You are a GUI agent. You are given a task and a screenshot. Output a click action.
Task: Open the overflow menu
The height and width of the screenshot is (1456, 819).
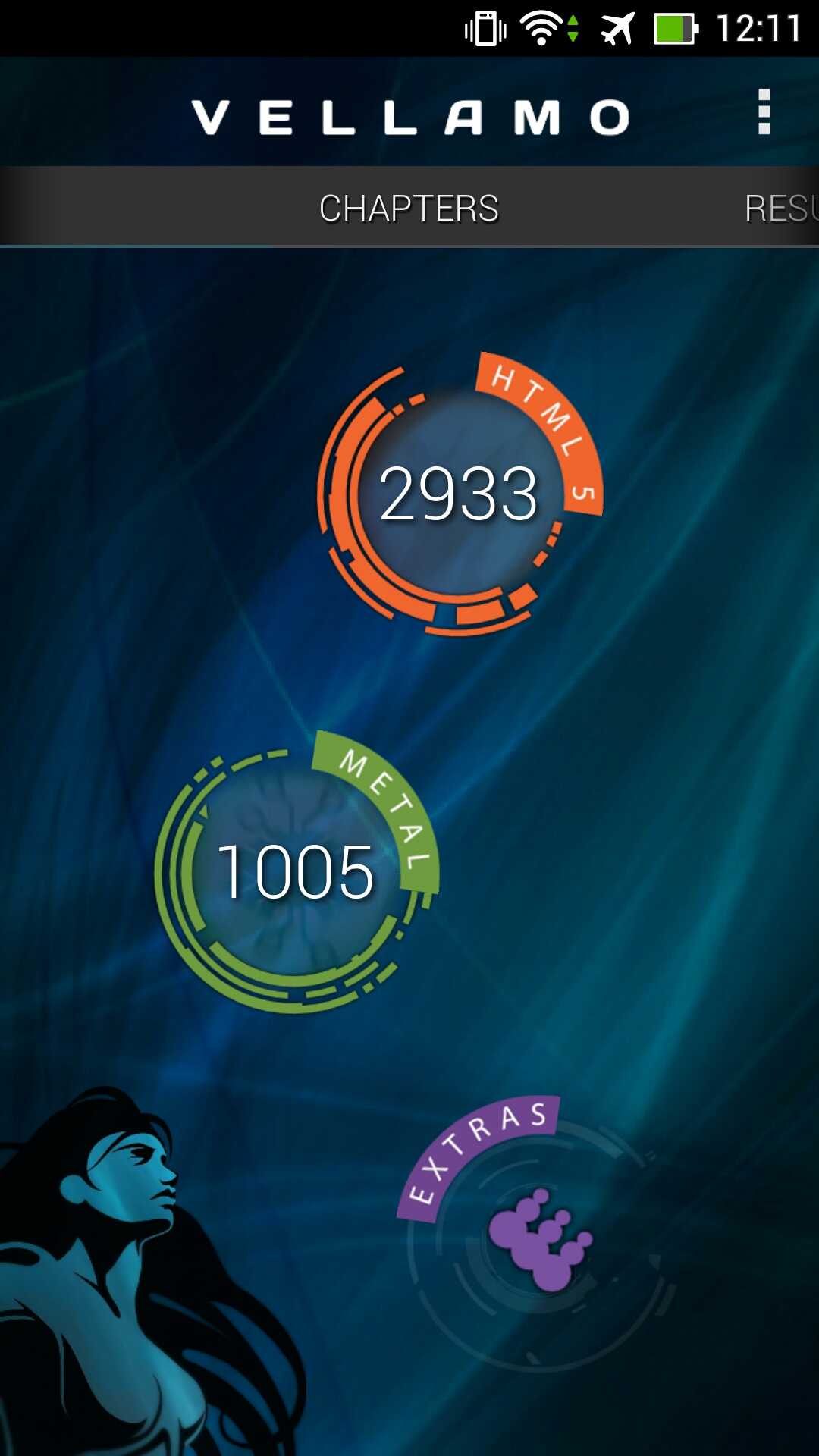[x=764, y=112]
